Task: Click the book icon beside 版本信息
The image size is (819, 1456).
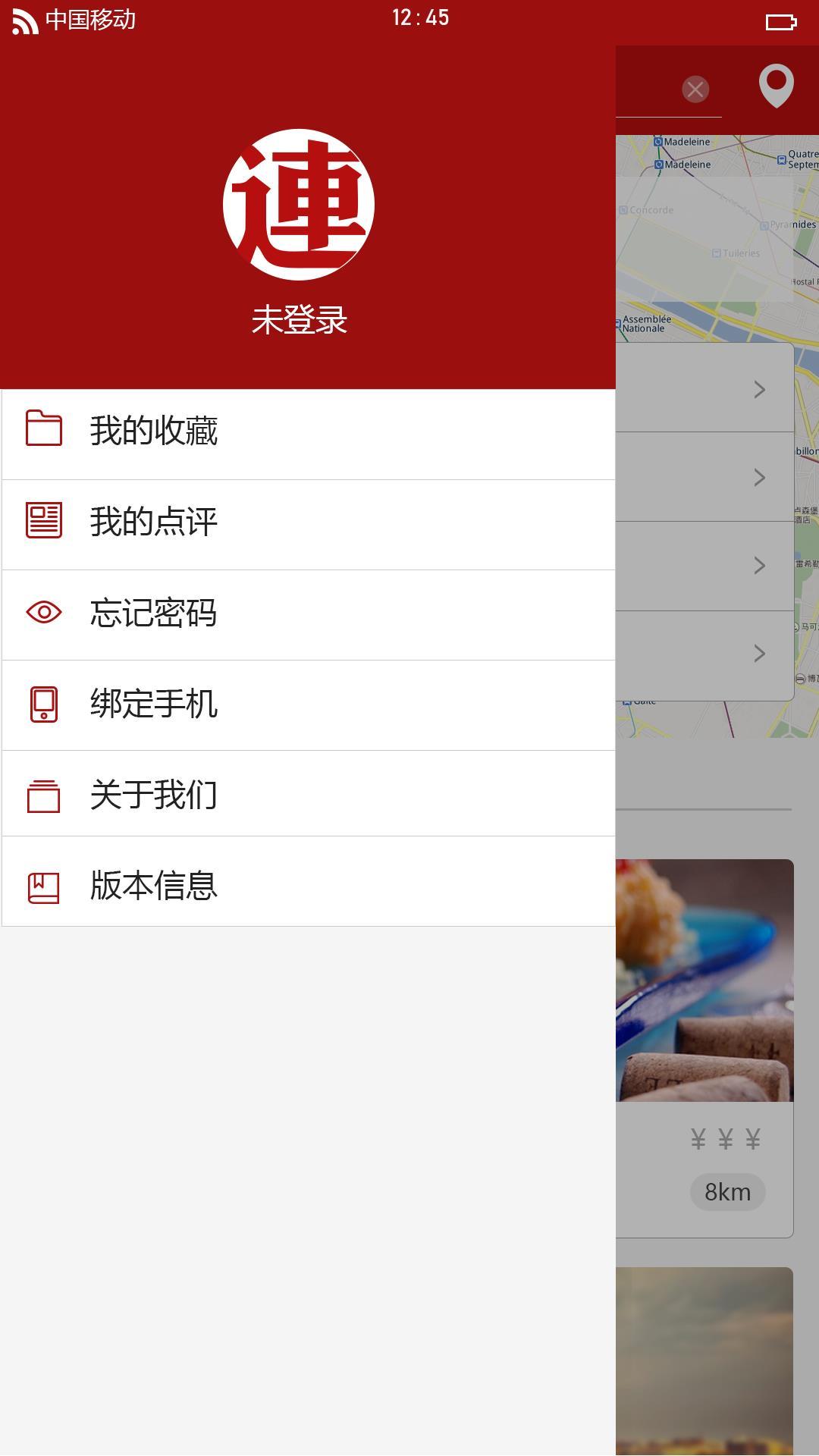Action: pos(43,885)
